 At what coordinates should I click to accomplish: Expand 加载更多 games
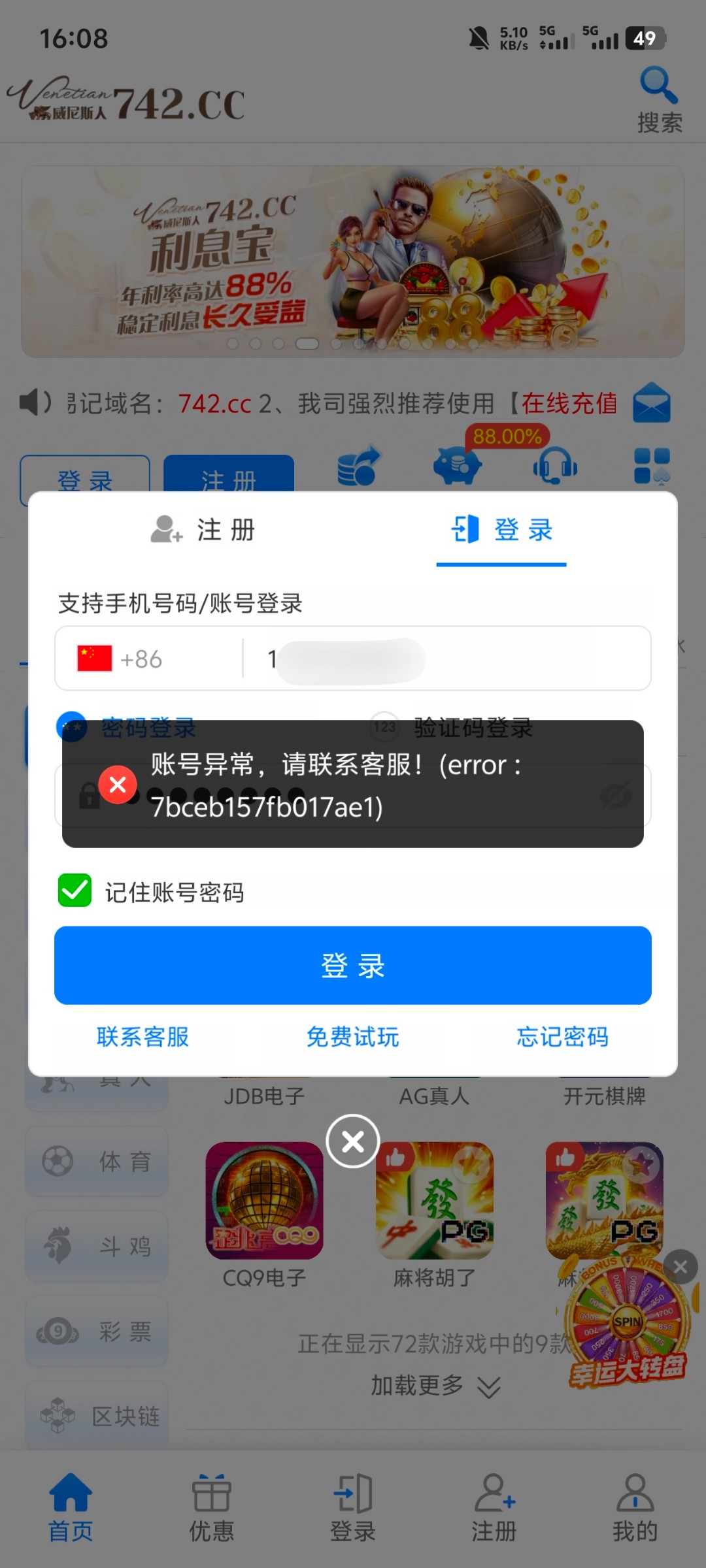(x=435, y=1385)
